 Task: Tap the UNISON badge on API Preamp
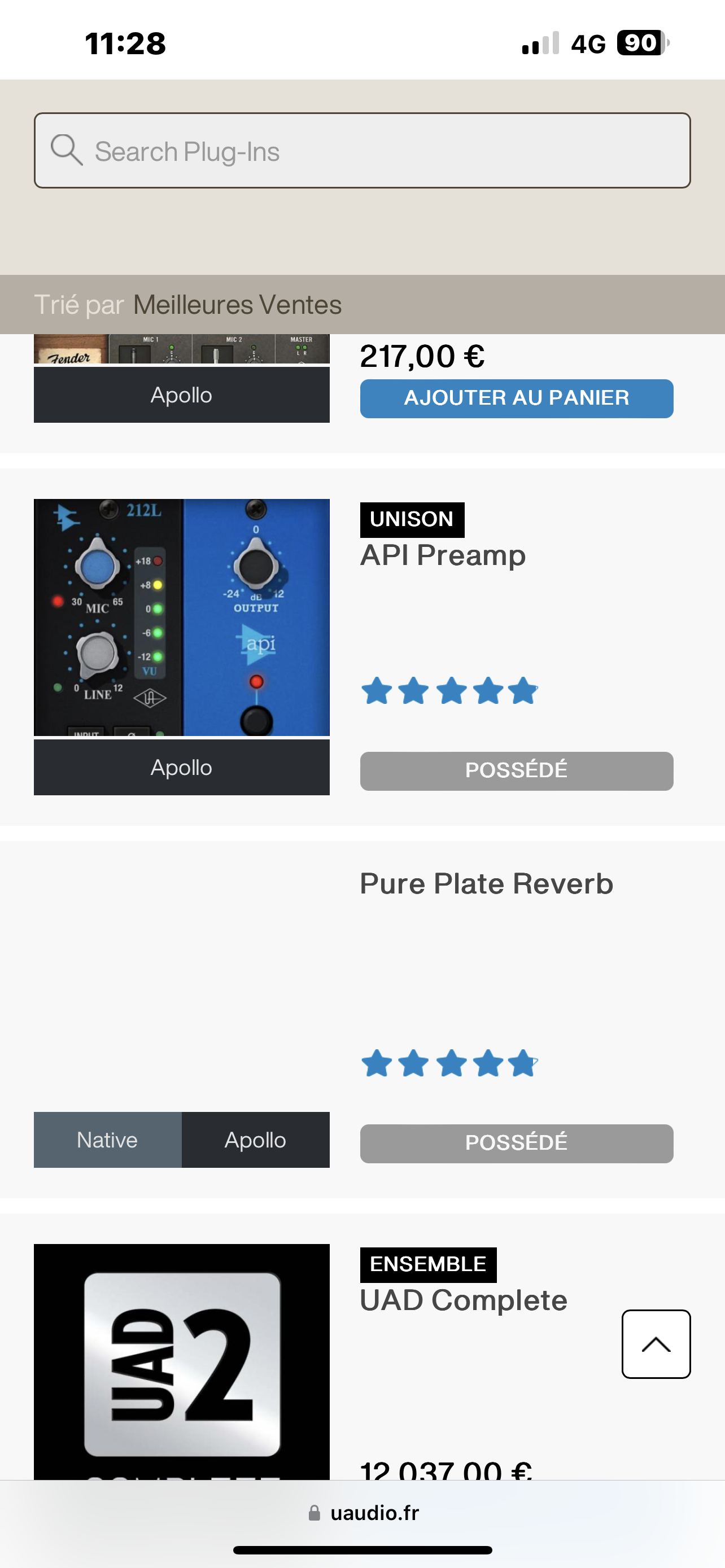(412, 519)
